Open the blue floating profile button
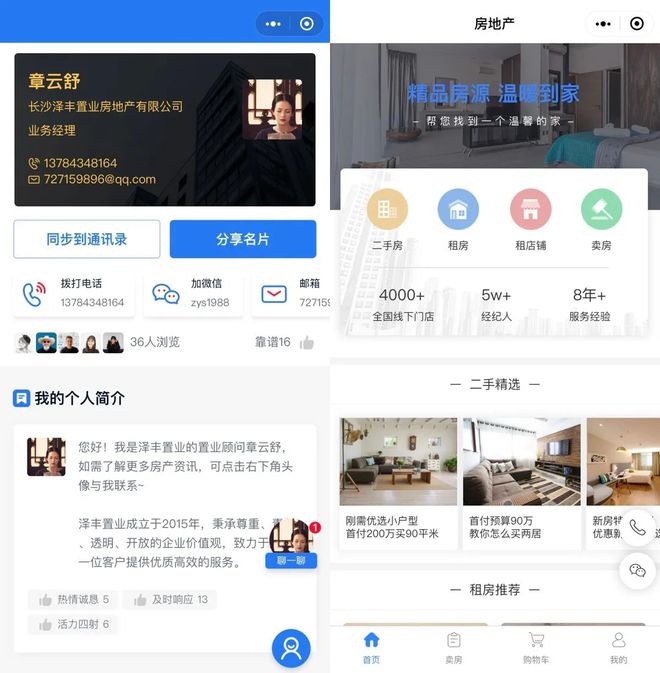 [x=291, y=648]
